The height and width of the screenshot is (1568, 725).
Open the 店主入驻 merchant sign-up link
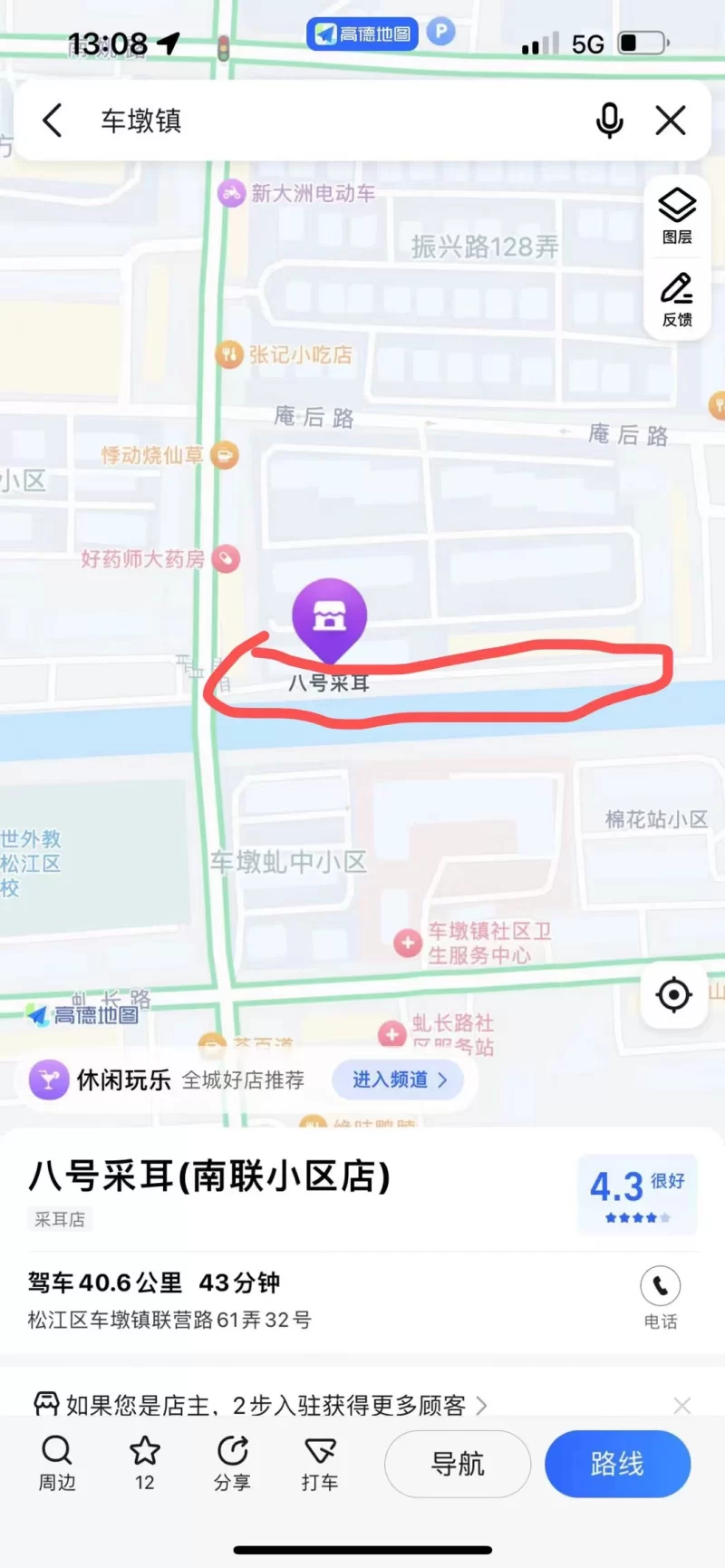click(x=261, y=1405)
